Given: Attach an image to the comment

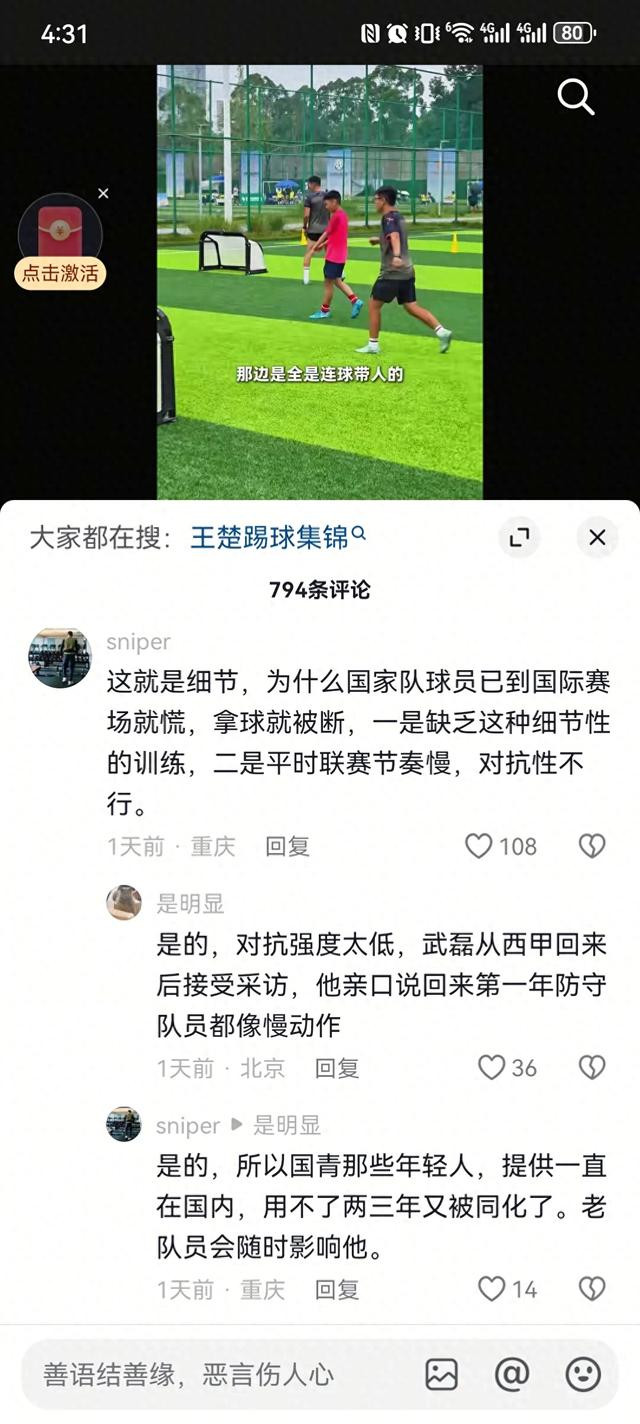Looking at the screenshot, I should [x=441, y=1375].
